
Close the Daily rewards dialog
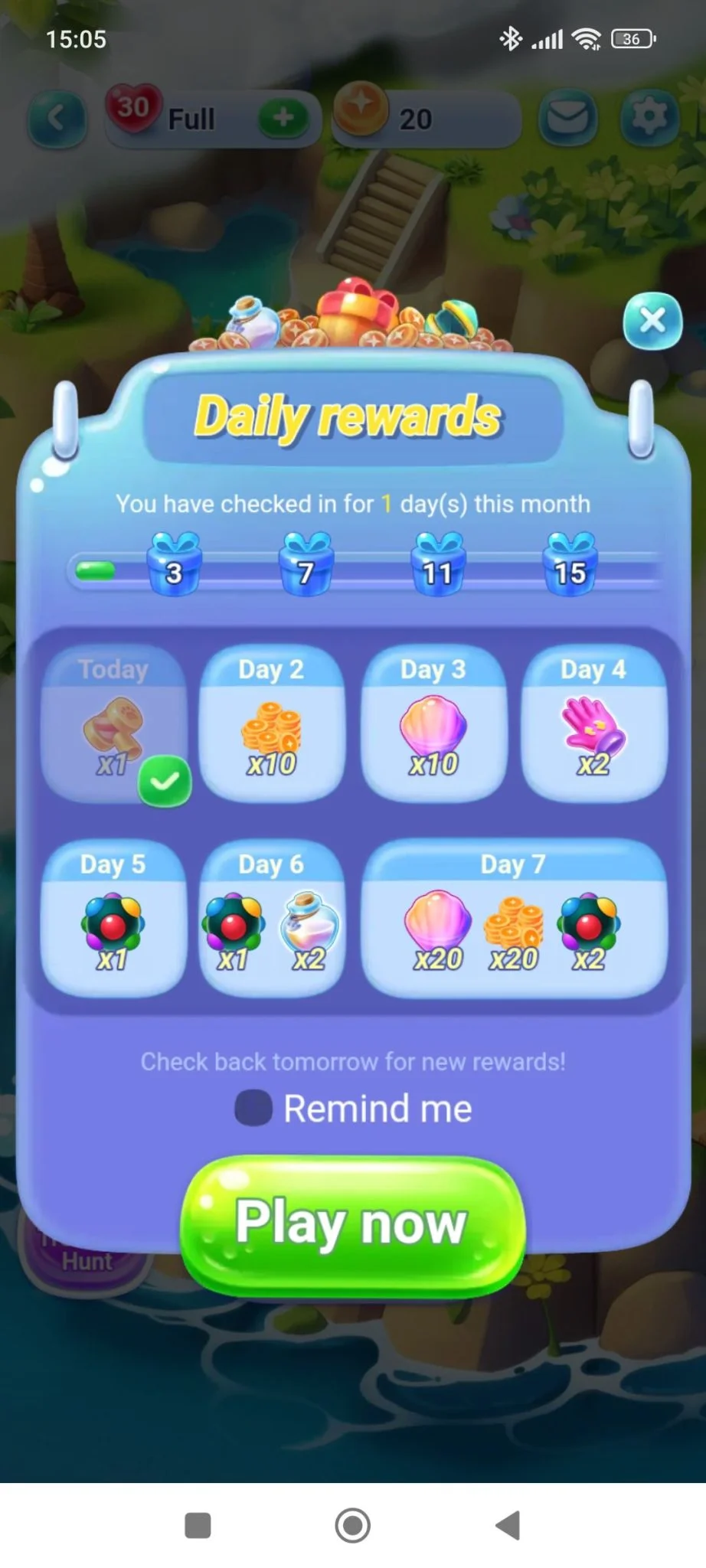point(652,321)
